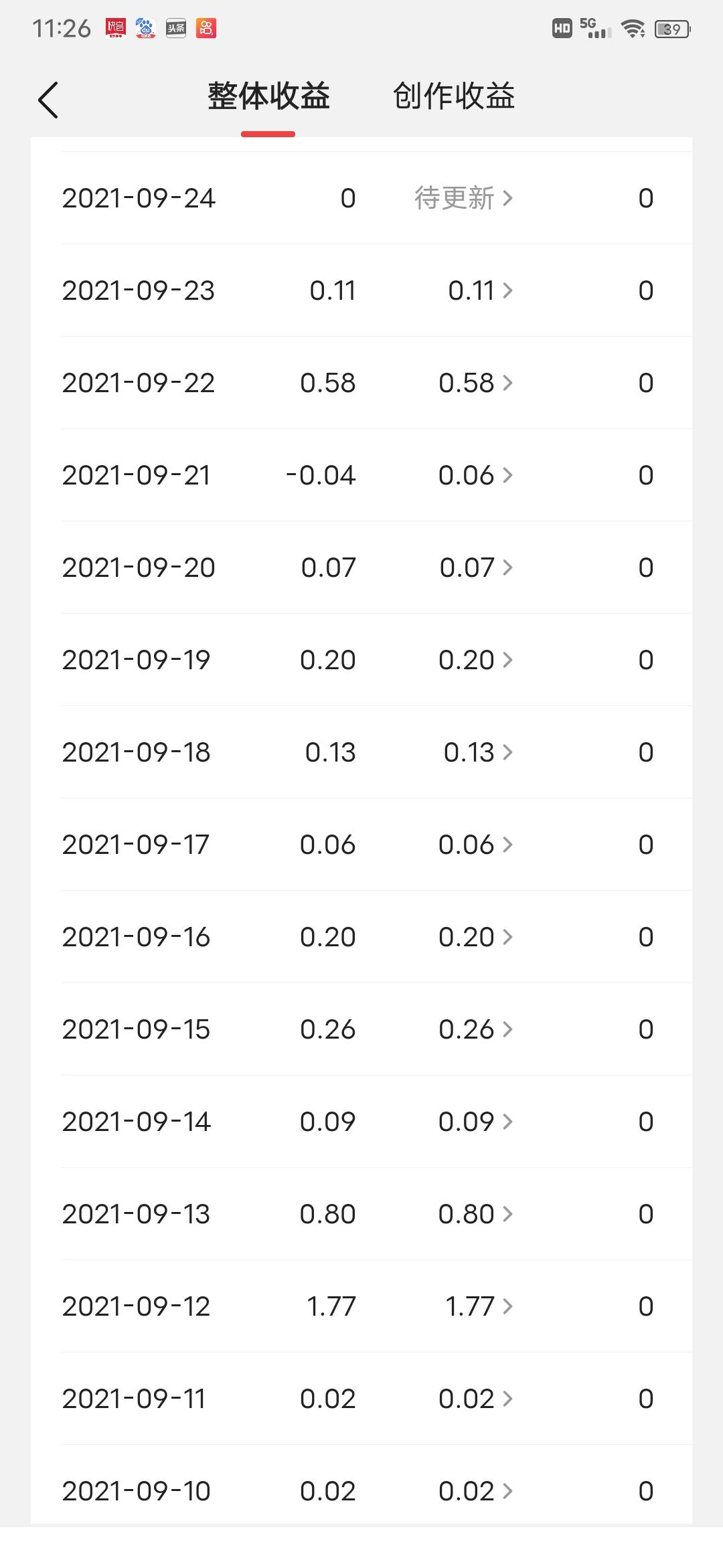View 0.80 earnings detail for 2021-09-13
The height and width of the screenshot is (1568, 723).
point(475,1214)
